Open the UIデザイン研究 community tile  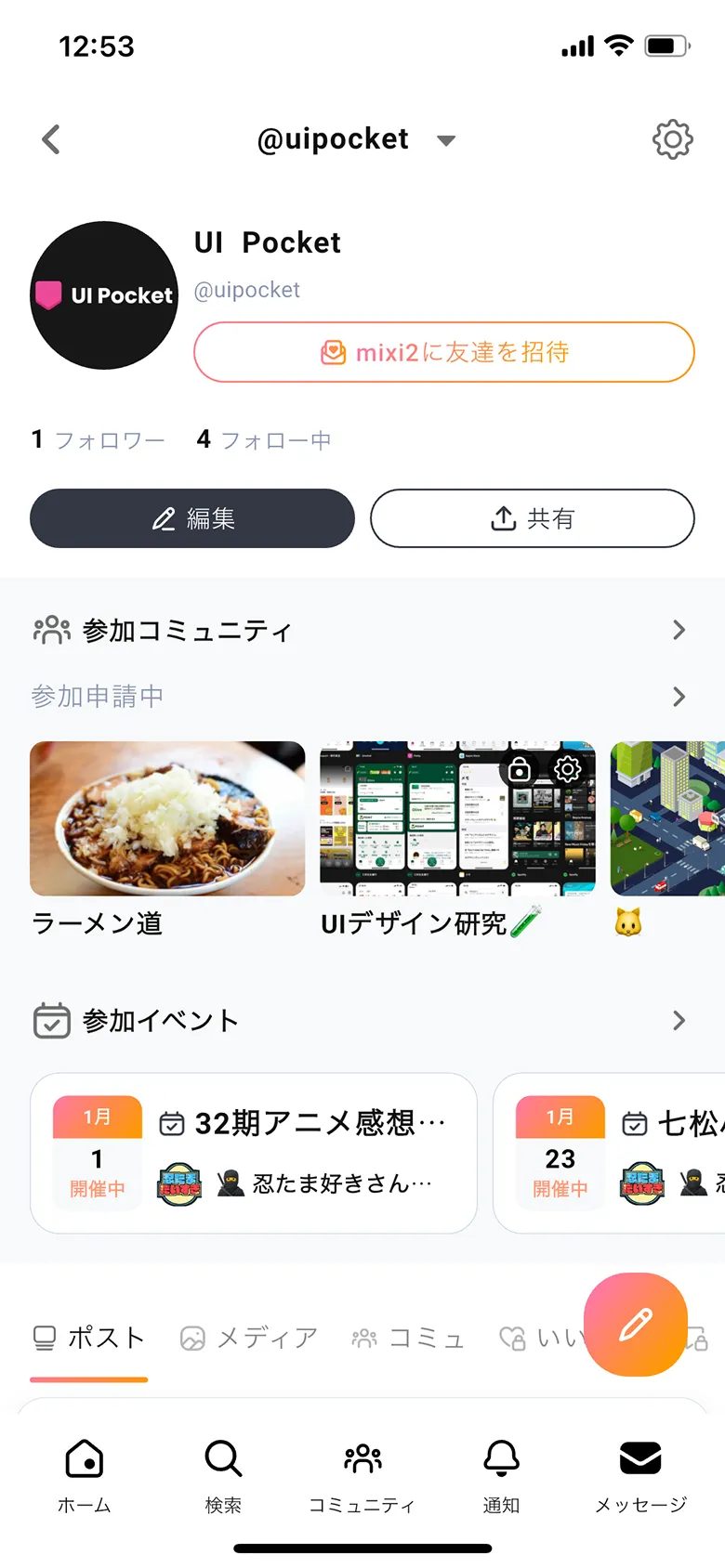click(457, 840)
